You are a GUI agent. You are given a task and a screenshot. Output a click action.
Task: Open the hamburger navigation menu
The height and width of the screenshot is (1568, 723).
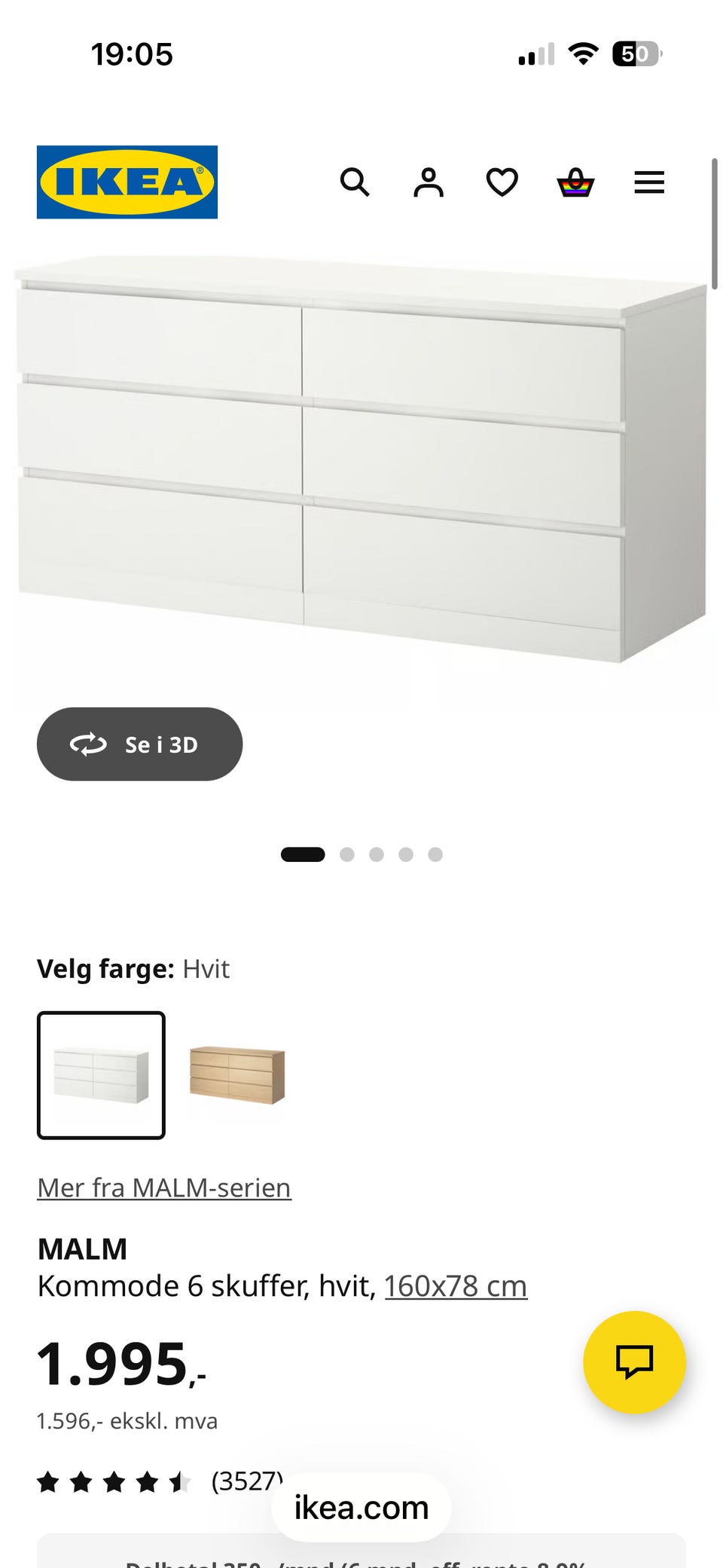[x=648, y=183]
